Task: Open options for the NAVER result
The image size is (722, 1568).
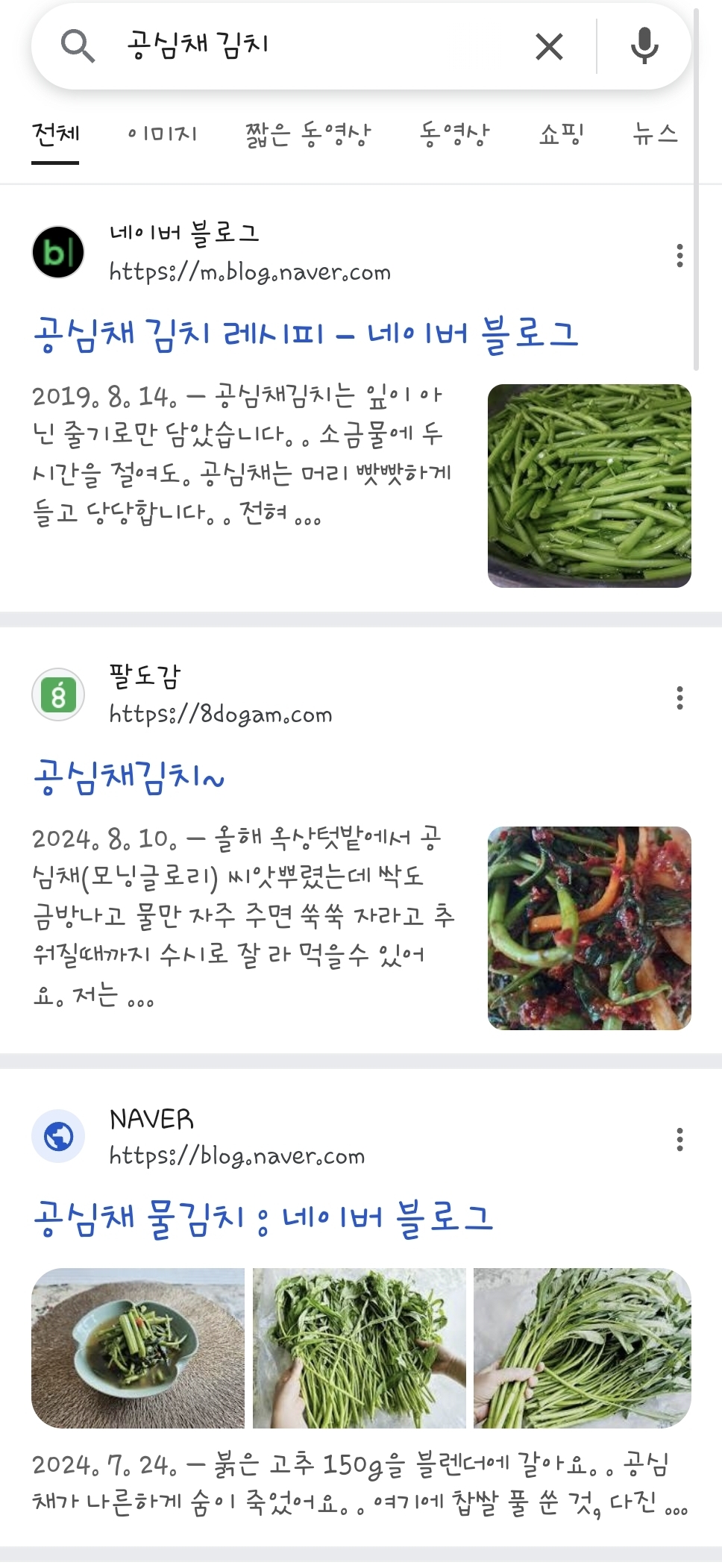Action: tap(679, 1139)
